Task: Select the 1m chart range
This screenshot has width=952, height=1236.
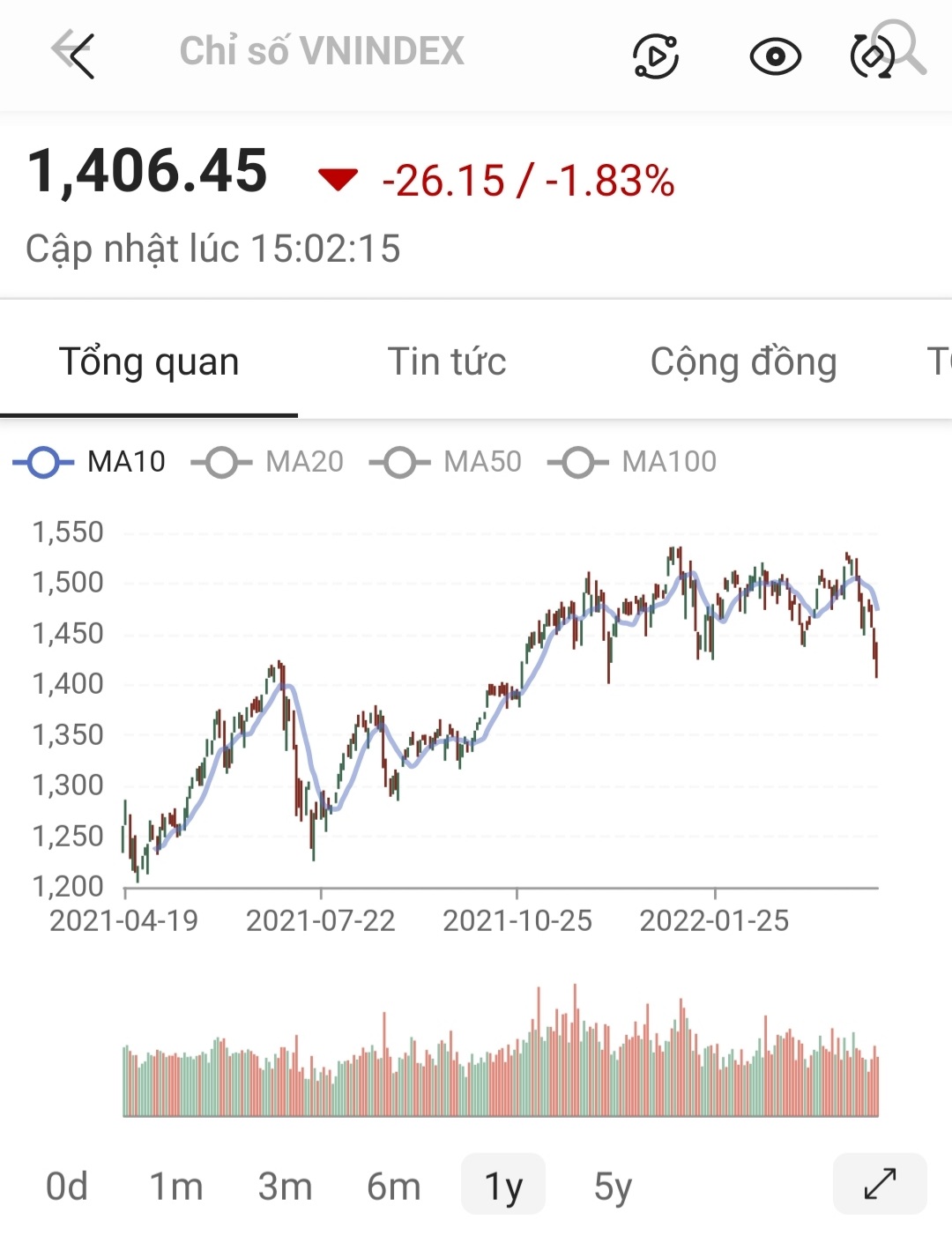Action: 175,1186
